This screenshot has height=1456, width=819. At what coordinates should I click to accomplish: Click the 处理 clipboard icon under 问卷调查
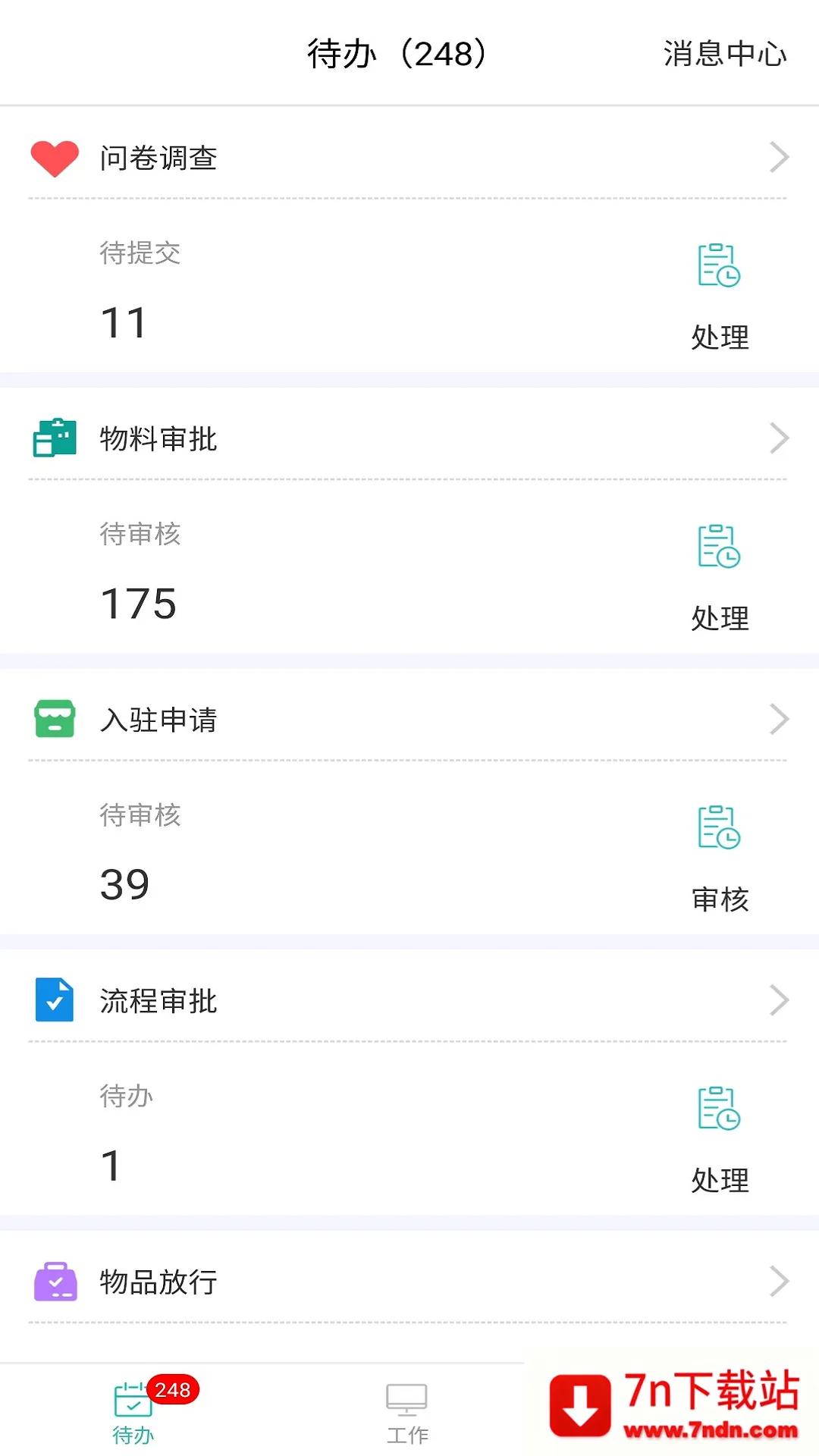point(717,267)
